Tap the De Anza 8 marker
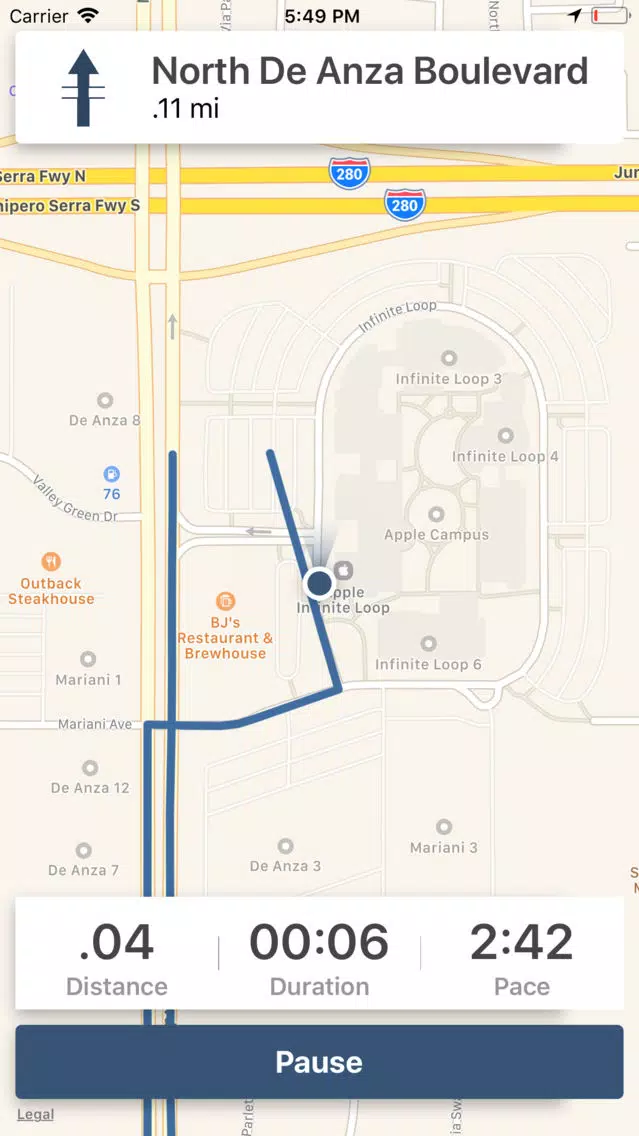 click(x=105, y=400)
